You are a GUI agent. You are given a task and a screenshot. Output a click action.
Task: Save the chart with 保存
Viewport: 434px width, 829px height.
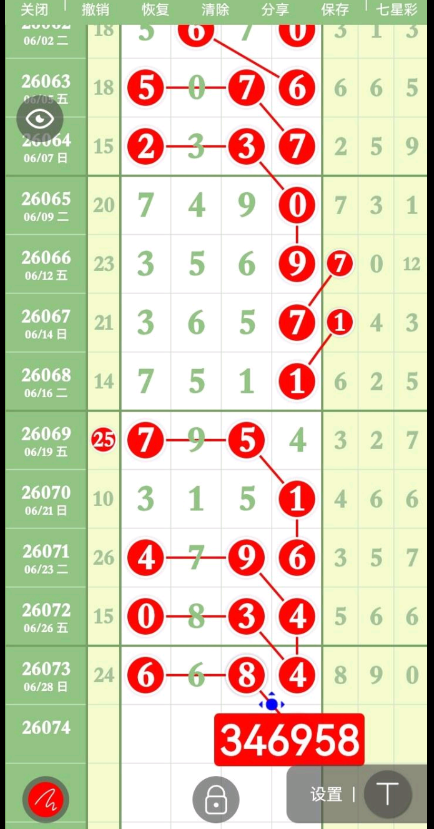coord(335,10)
